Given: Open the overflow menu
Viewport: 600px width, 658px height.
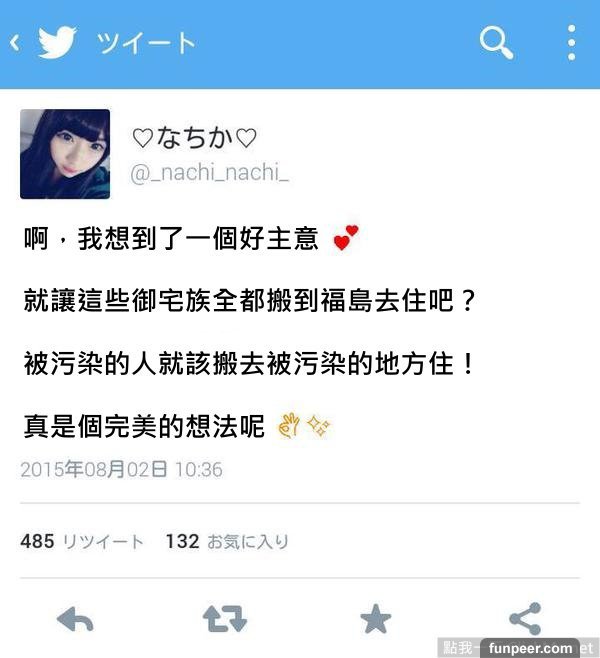Looking at the screenshot, I should 571,43.
